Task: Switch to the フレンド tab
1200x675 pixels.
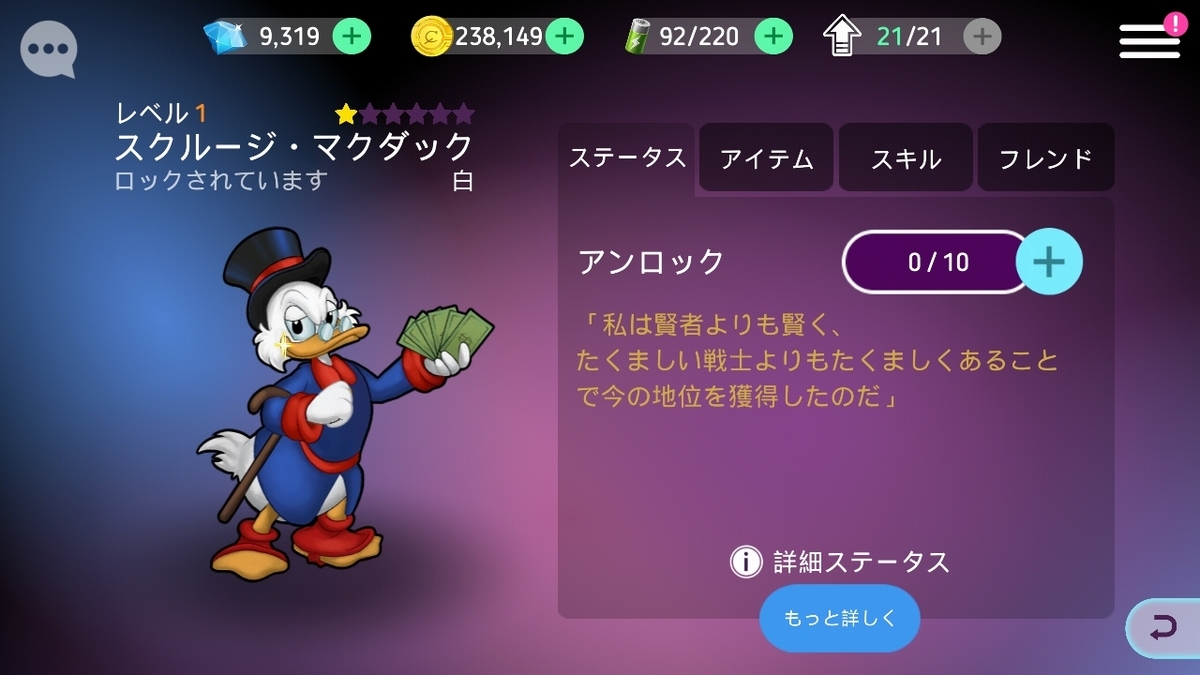Action: tap(1045, 158)
